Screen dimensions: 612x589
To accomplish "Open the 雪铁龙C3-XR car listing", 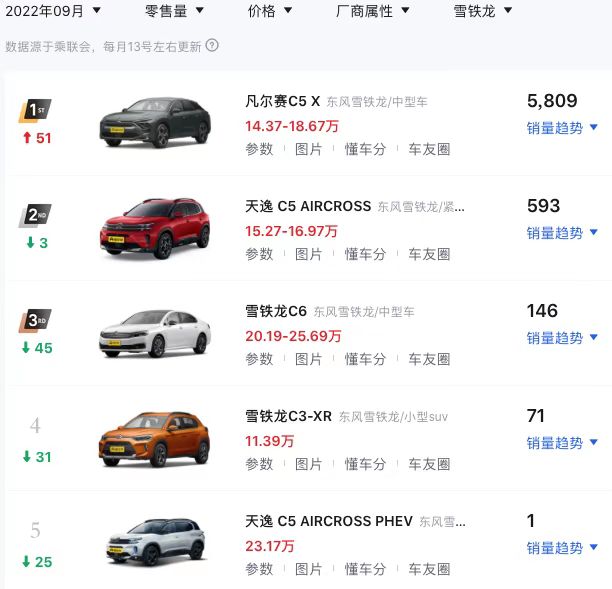I will coord(288,416).
